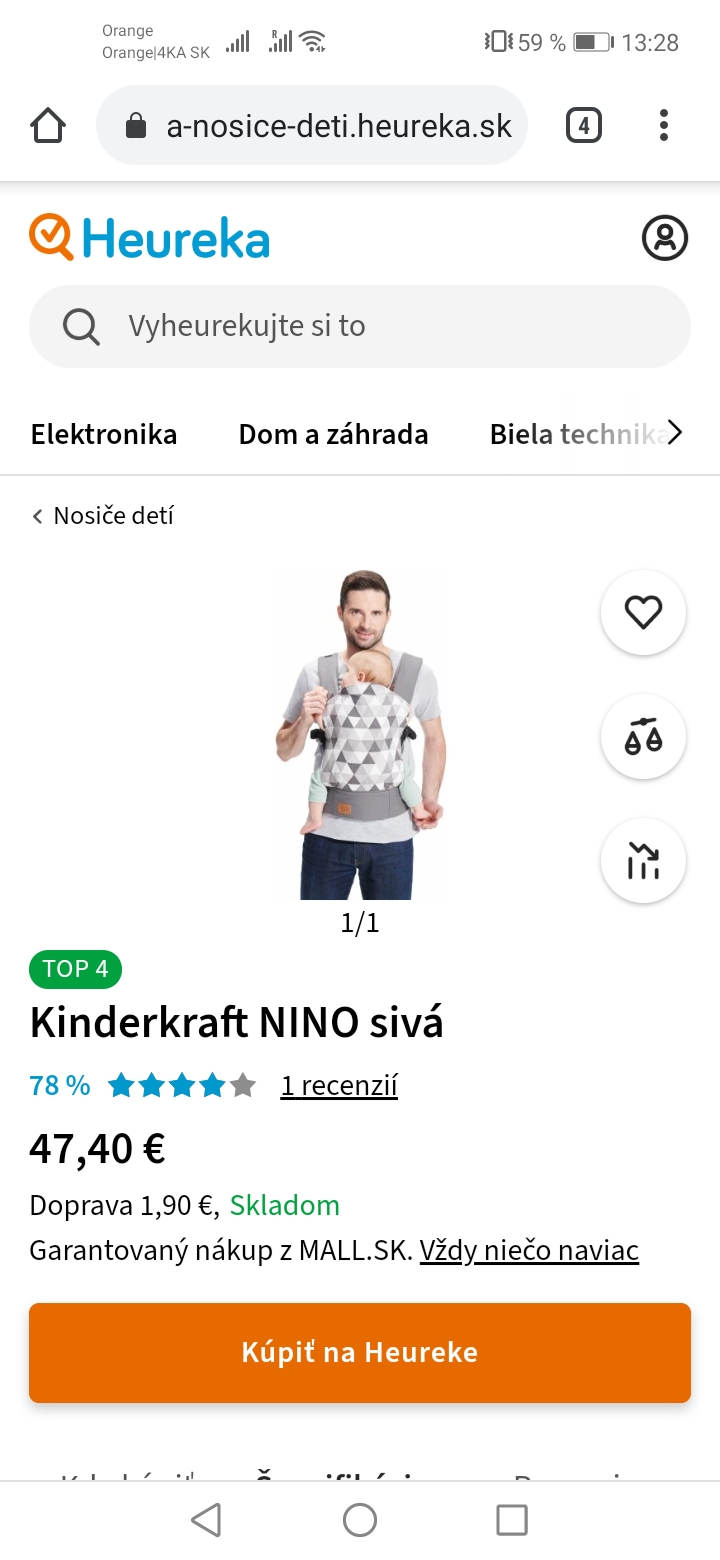Tap the "Vyheurekujte si to" search field

pyautogui.click(x=360, y=326)
